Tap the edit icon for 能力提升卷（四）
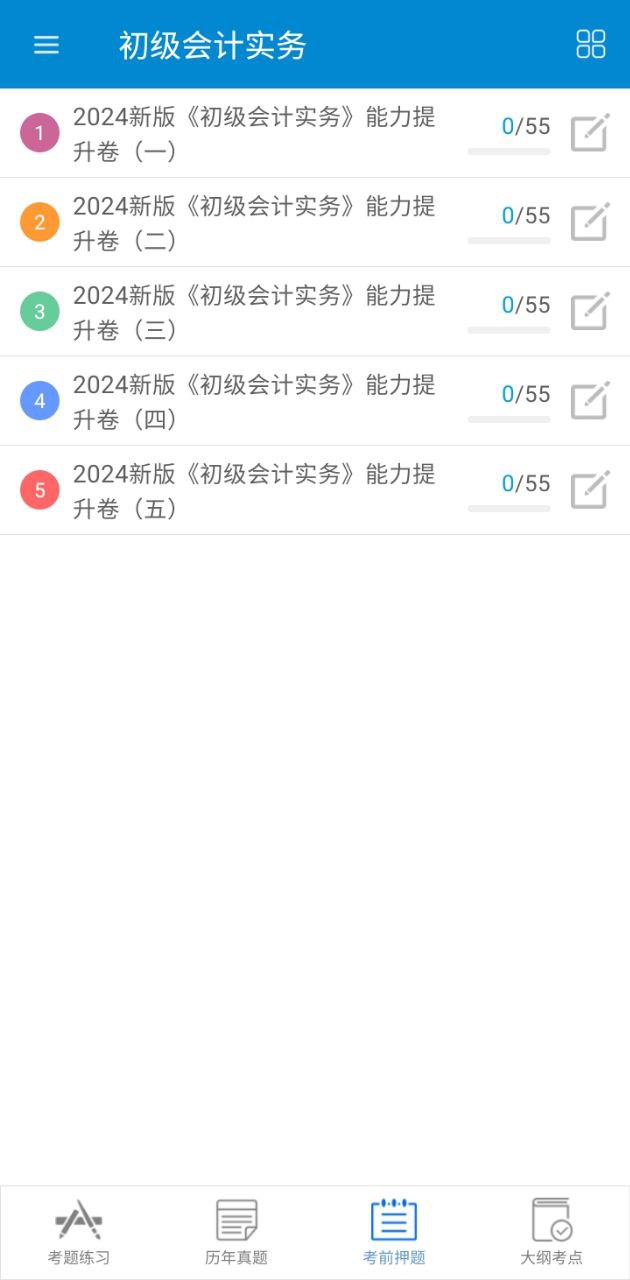The width and height of the screenshot is (630, 1280). pos(589,401)
